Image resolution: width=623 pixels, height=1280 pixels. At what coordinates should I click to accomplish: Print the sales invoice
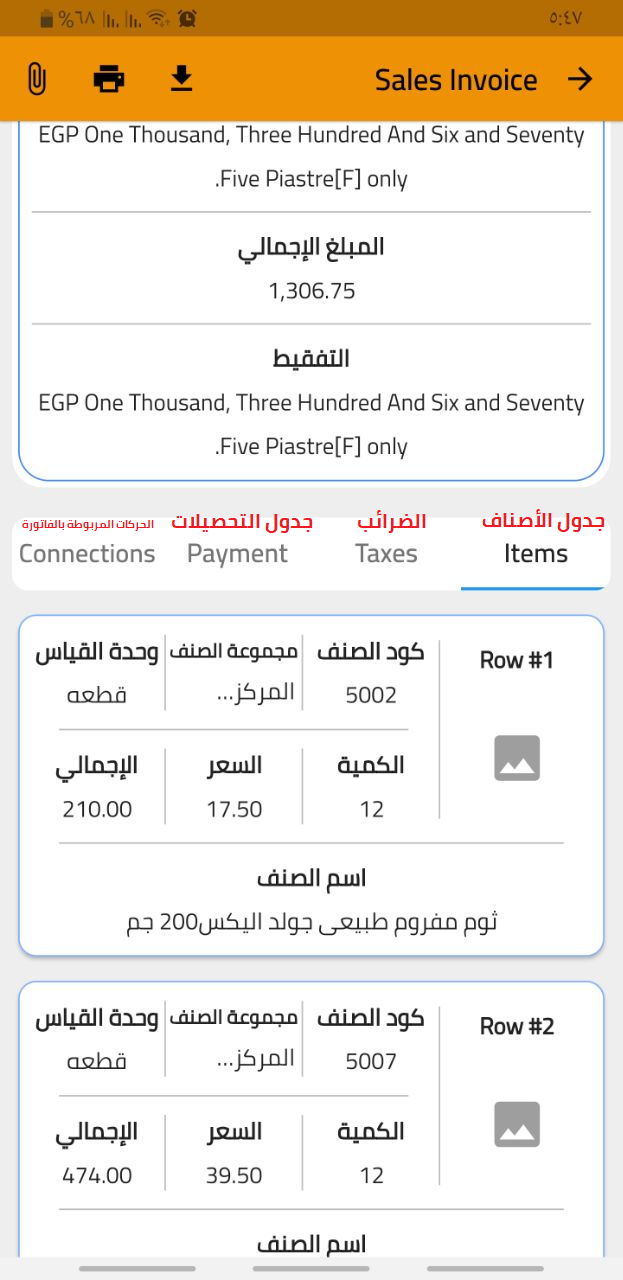pos(109,79)
